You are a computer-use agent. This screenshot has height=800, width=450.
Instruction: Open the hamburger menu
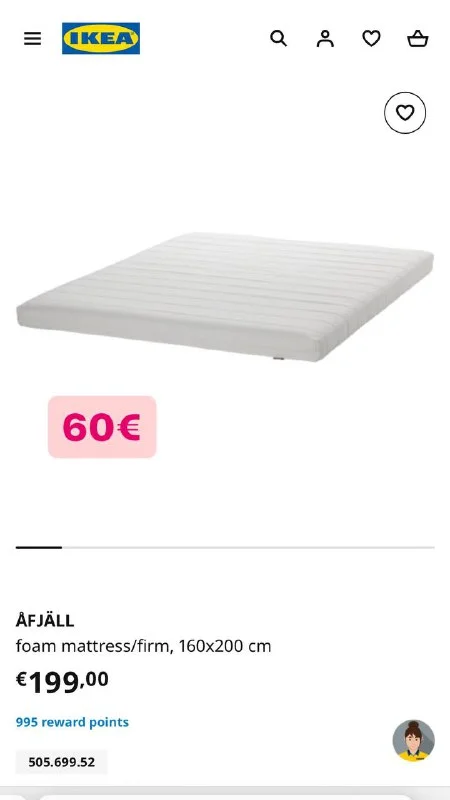point(33,38)
